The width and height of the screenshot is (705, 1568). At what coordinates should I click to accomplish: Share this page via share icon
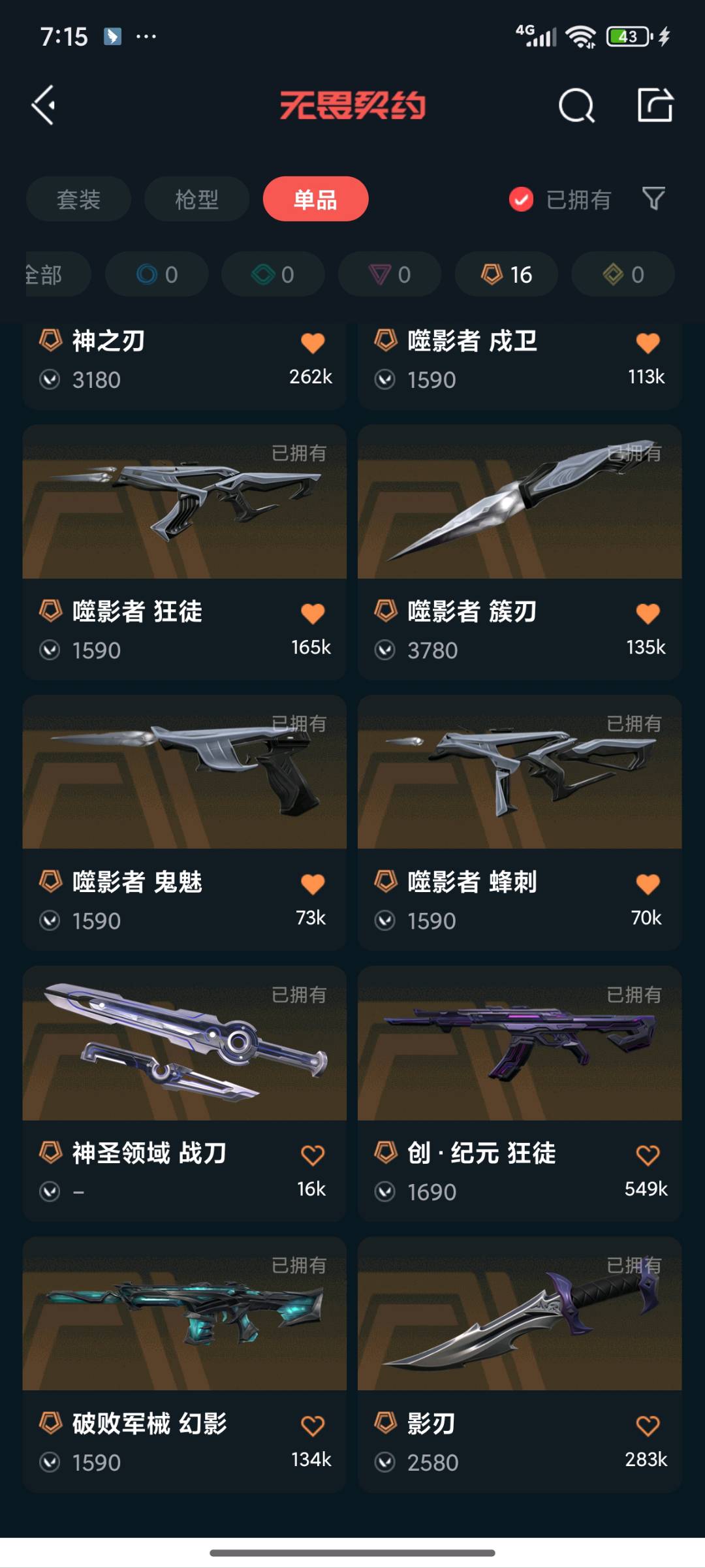coord(655,104)
